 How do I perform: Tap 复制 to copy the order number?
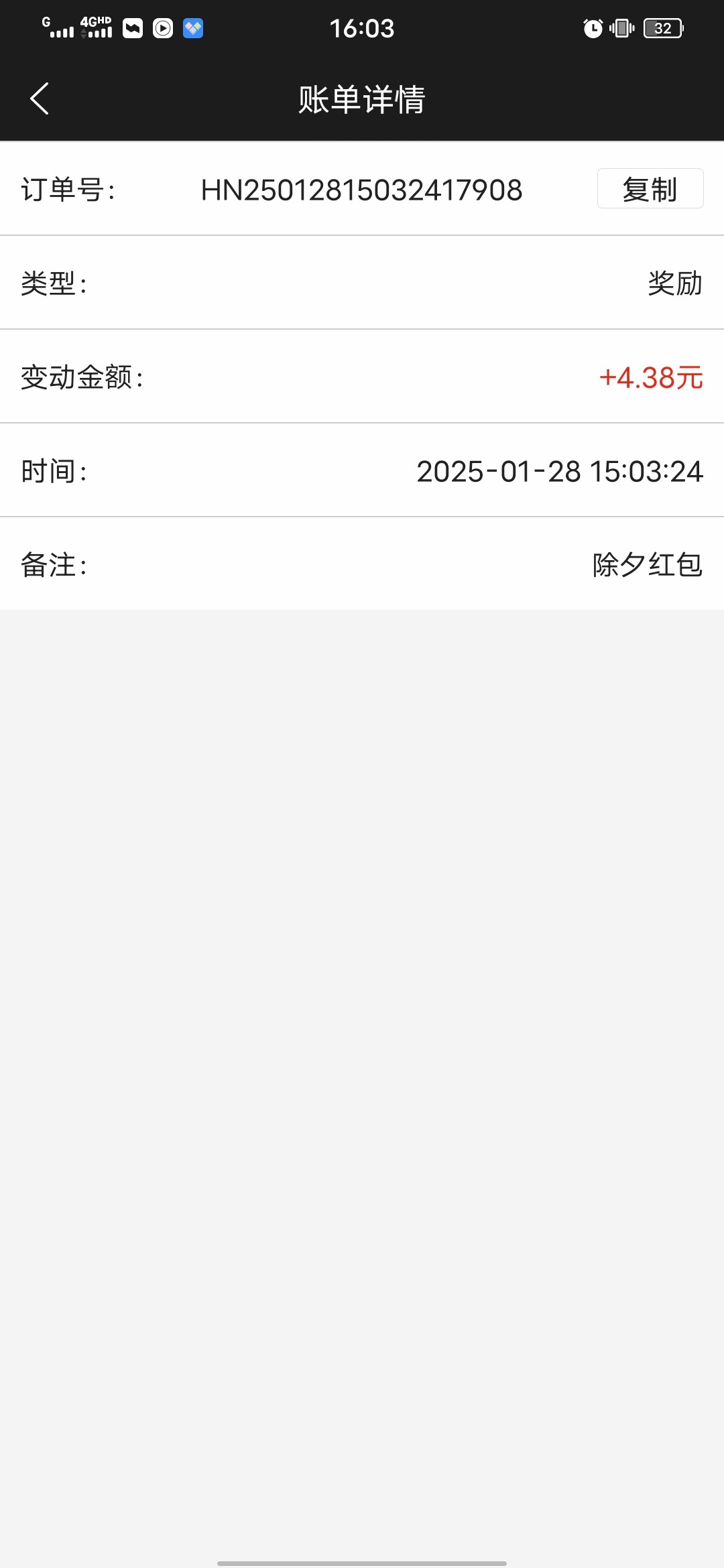[x=650, y=189]
